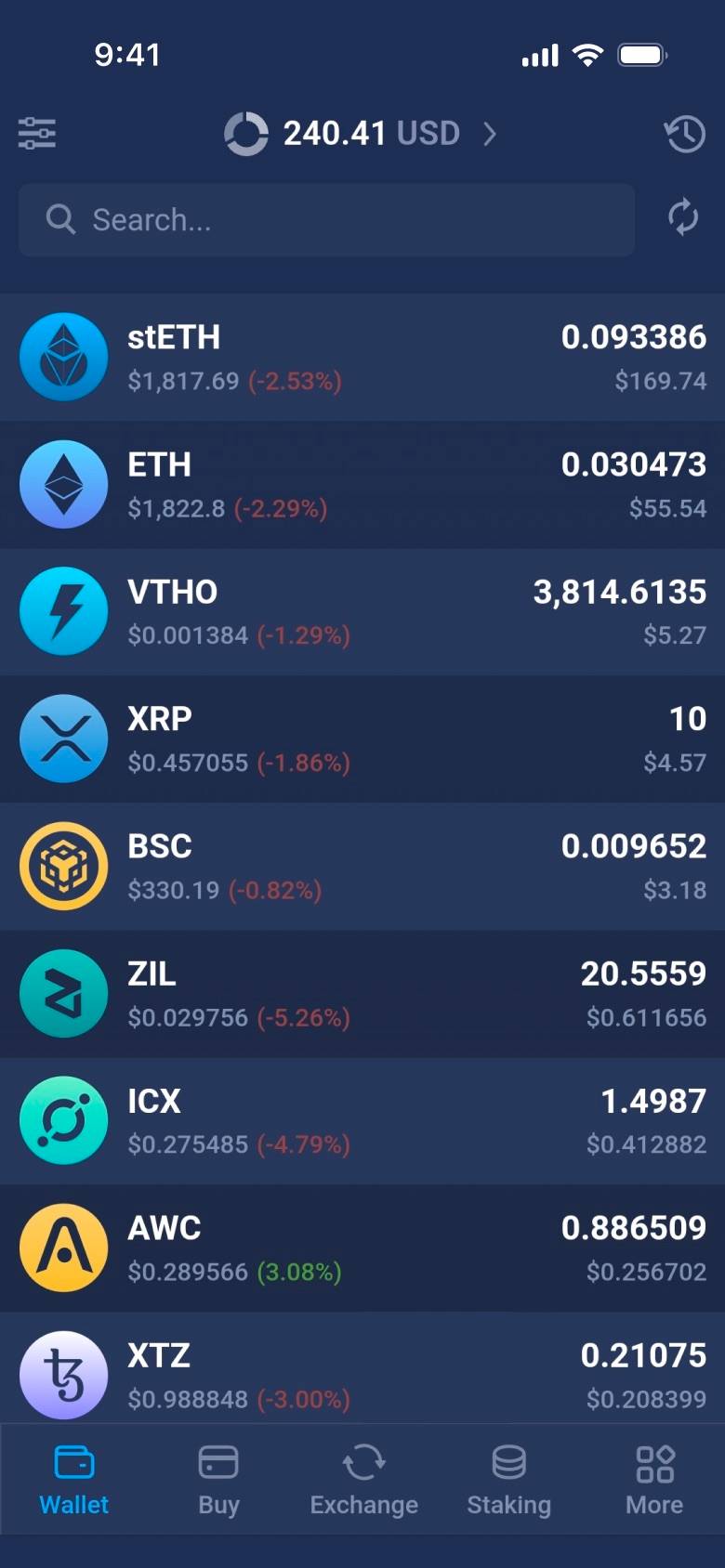
Task: Switch to the Buy tab
Action: 218,1481
